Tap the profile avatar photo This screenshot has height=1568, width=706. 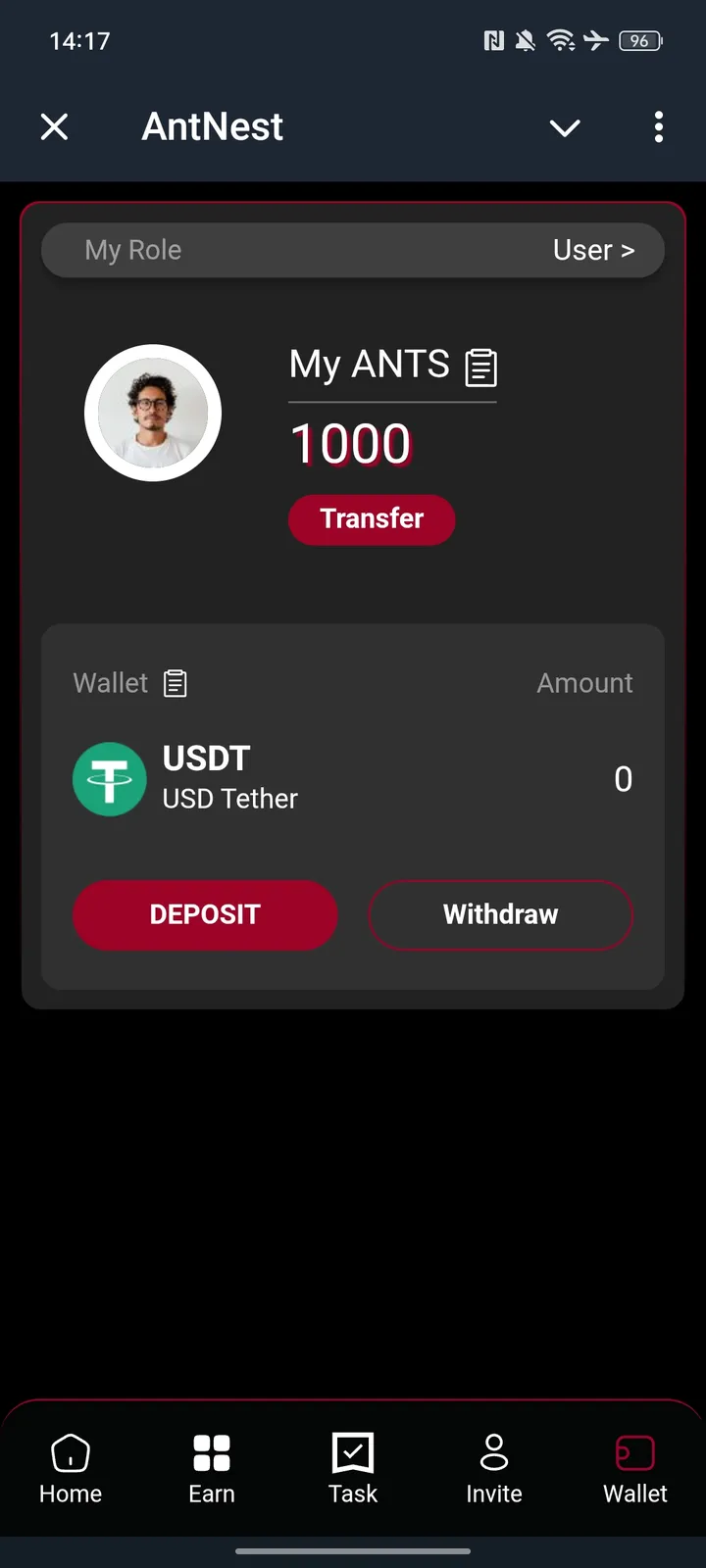click(153, 412)
